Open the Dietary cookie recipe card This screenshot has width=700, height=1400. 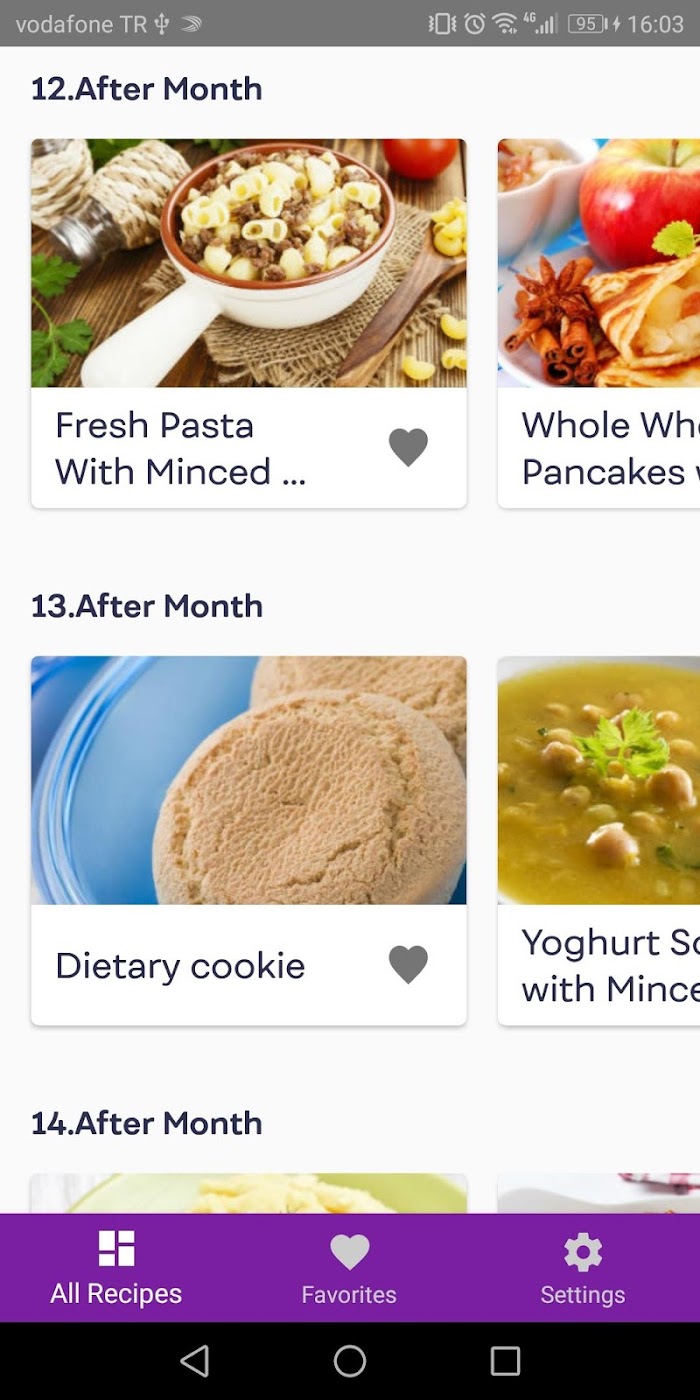pyautogui.click(x=249, y=840)
